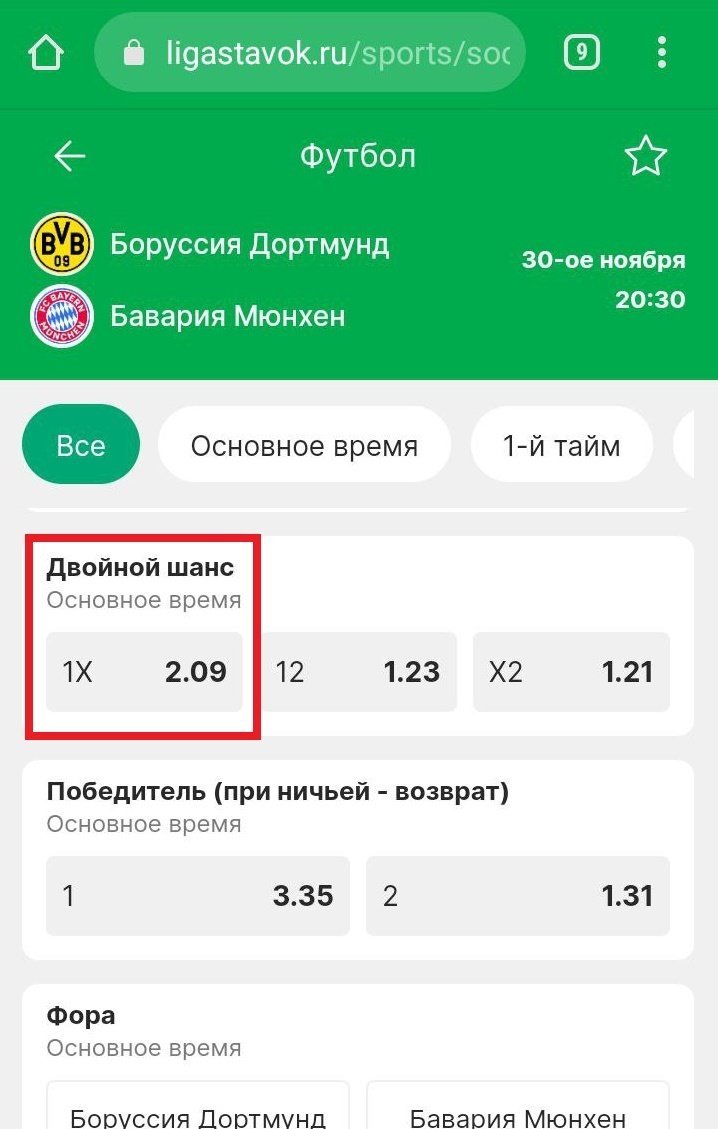The width and height of the screenshot is (718, 1129).
Task: Open the browser tabs switcher
Action: coord(582,52)
